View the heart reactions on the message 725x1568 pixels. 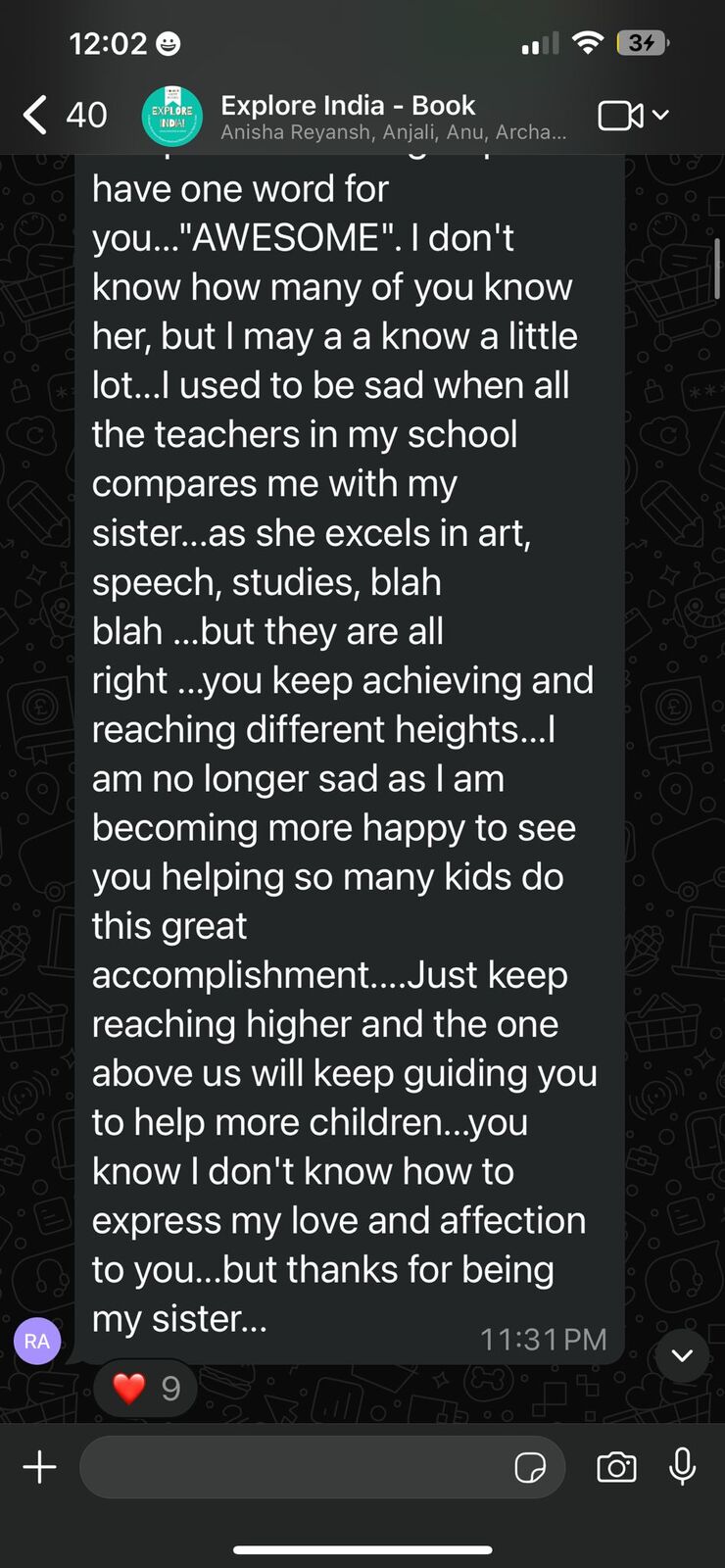coord(146,1388)
